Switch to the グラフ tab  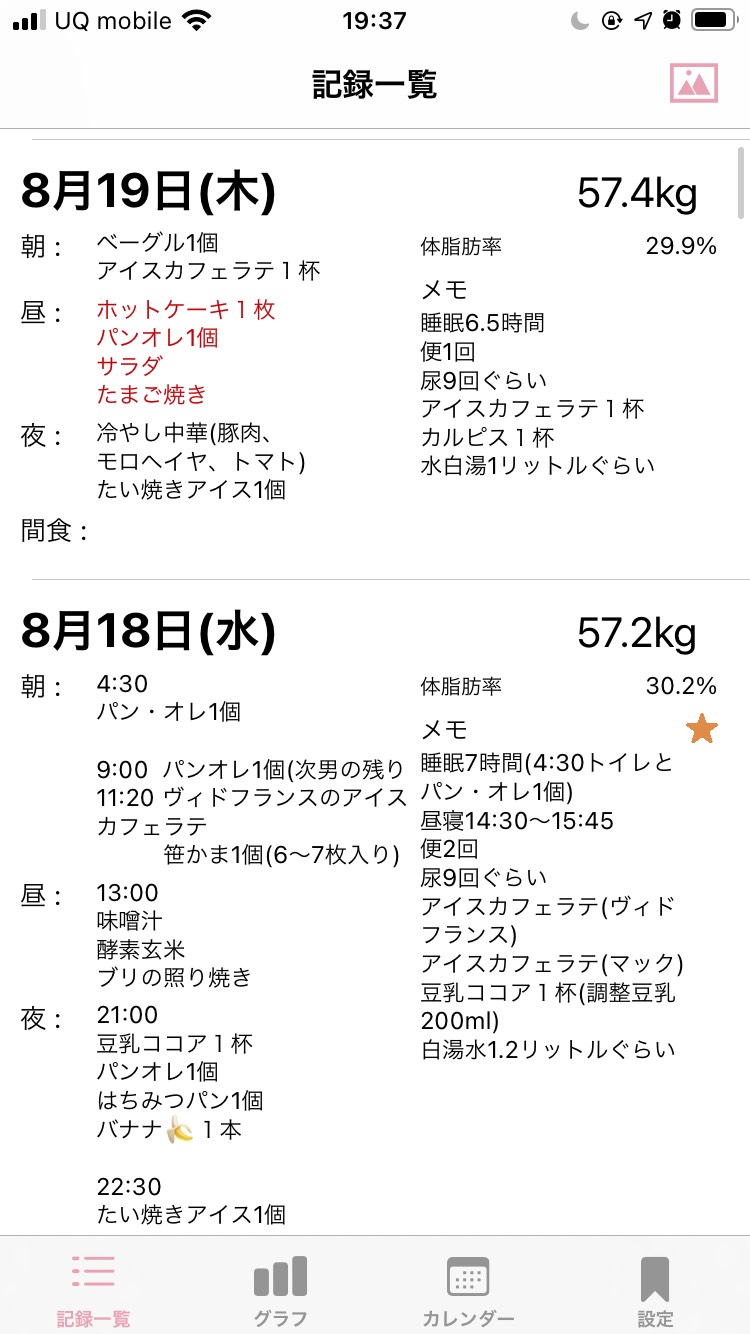click(280, 1290)
